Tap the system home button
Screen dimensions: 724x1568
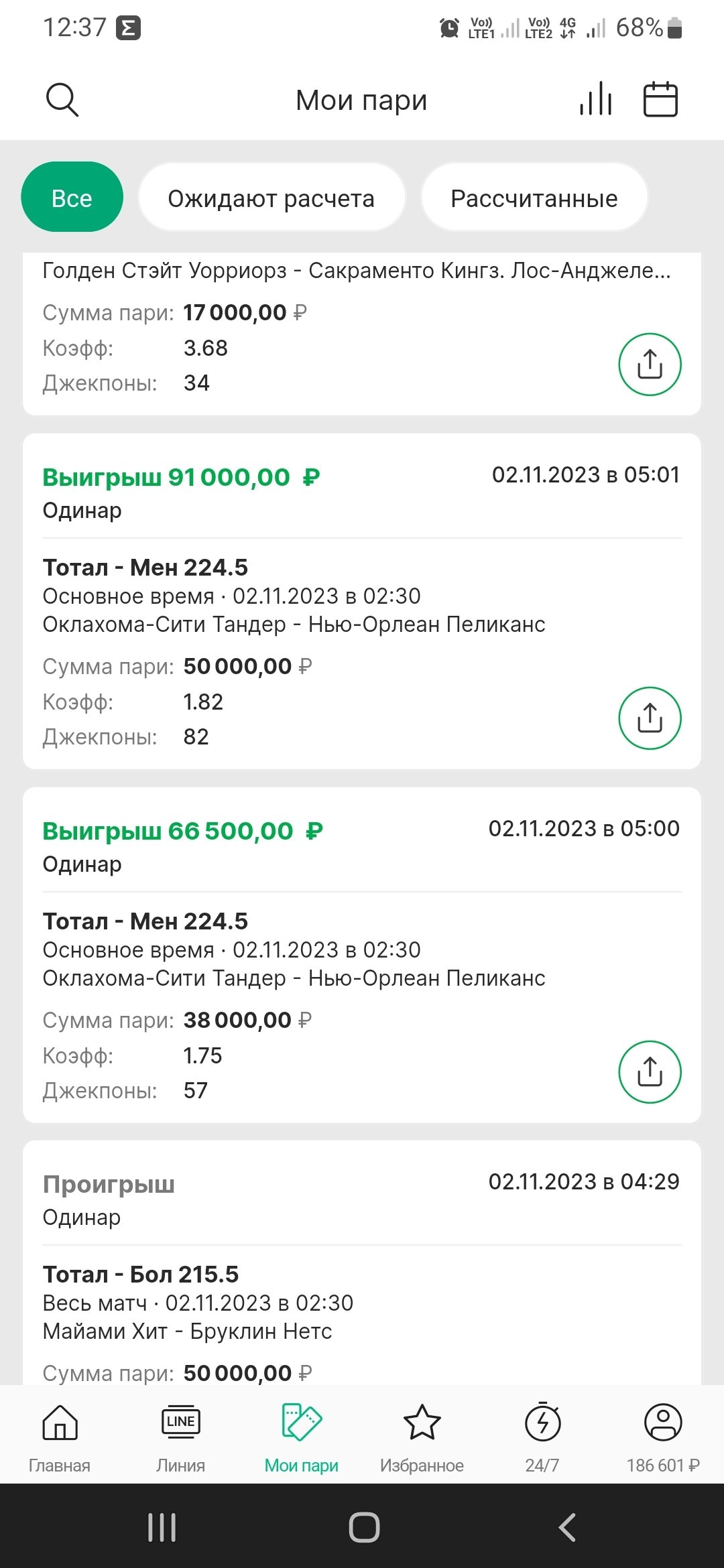pos(364,1527)
